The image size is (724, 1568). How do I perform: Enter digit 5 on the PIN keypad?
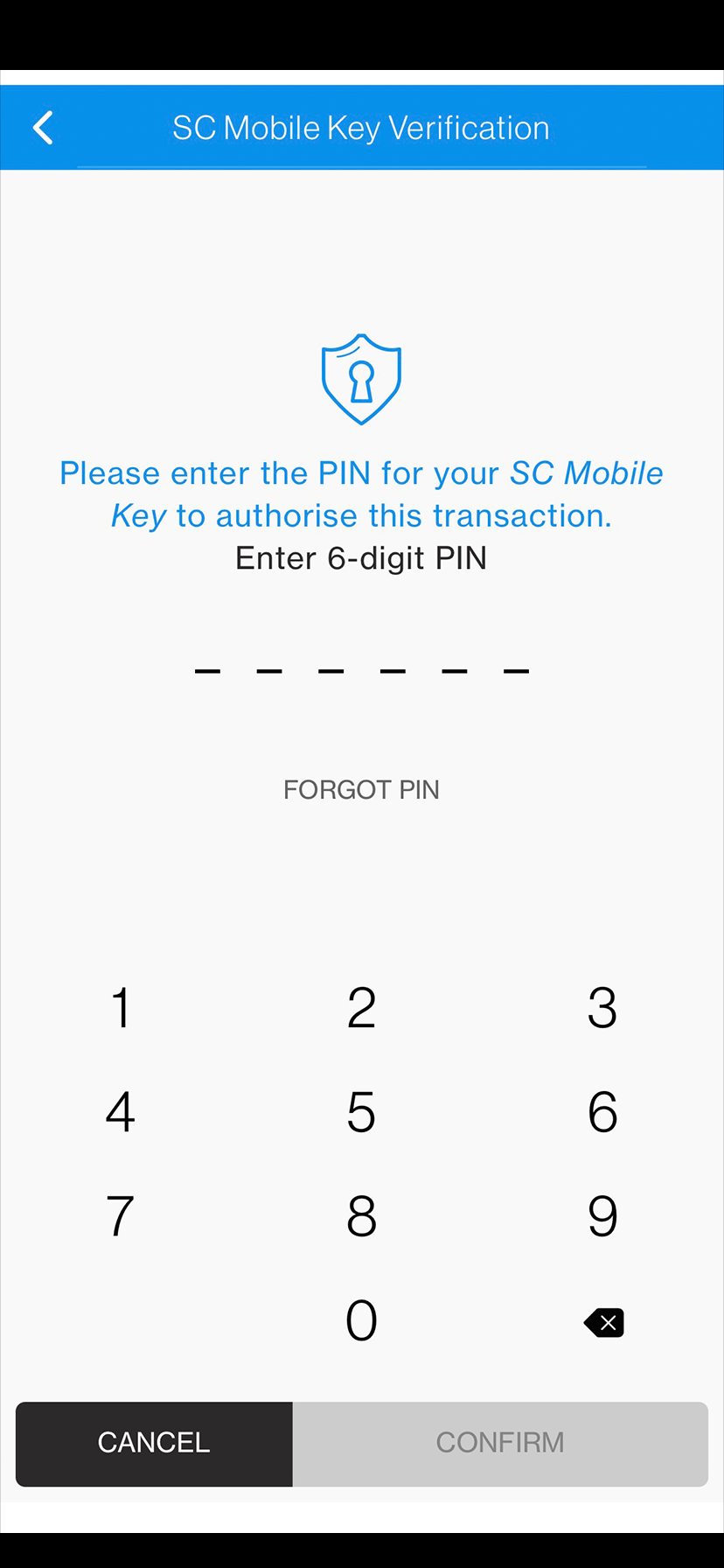point(361,1112)
